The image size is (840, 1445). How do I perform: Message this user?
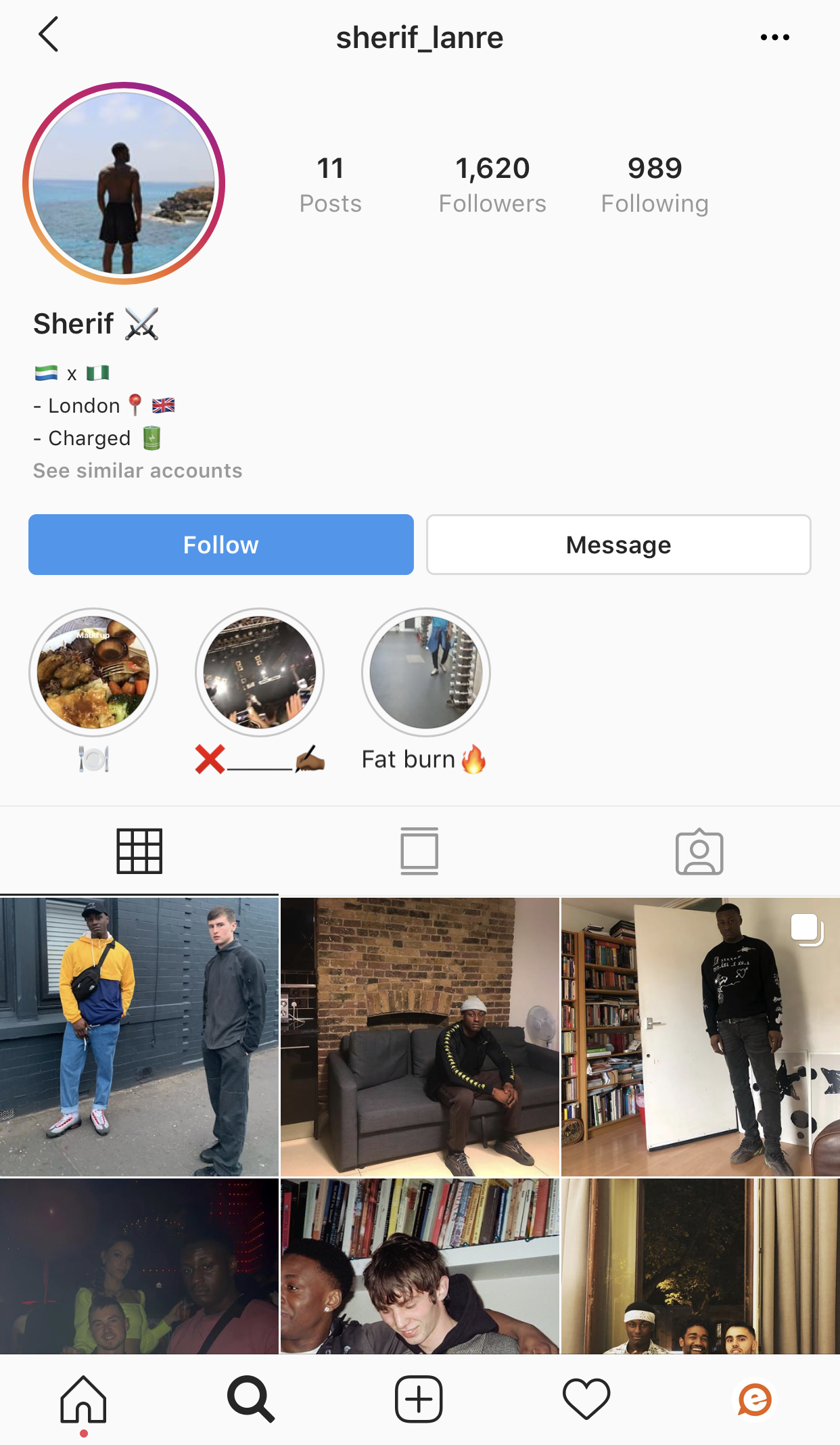pyautogui.click(x=619, y=545)
